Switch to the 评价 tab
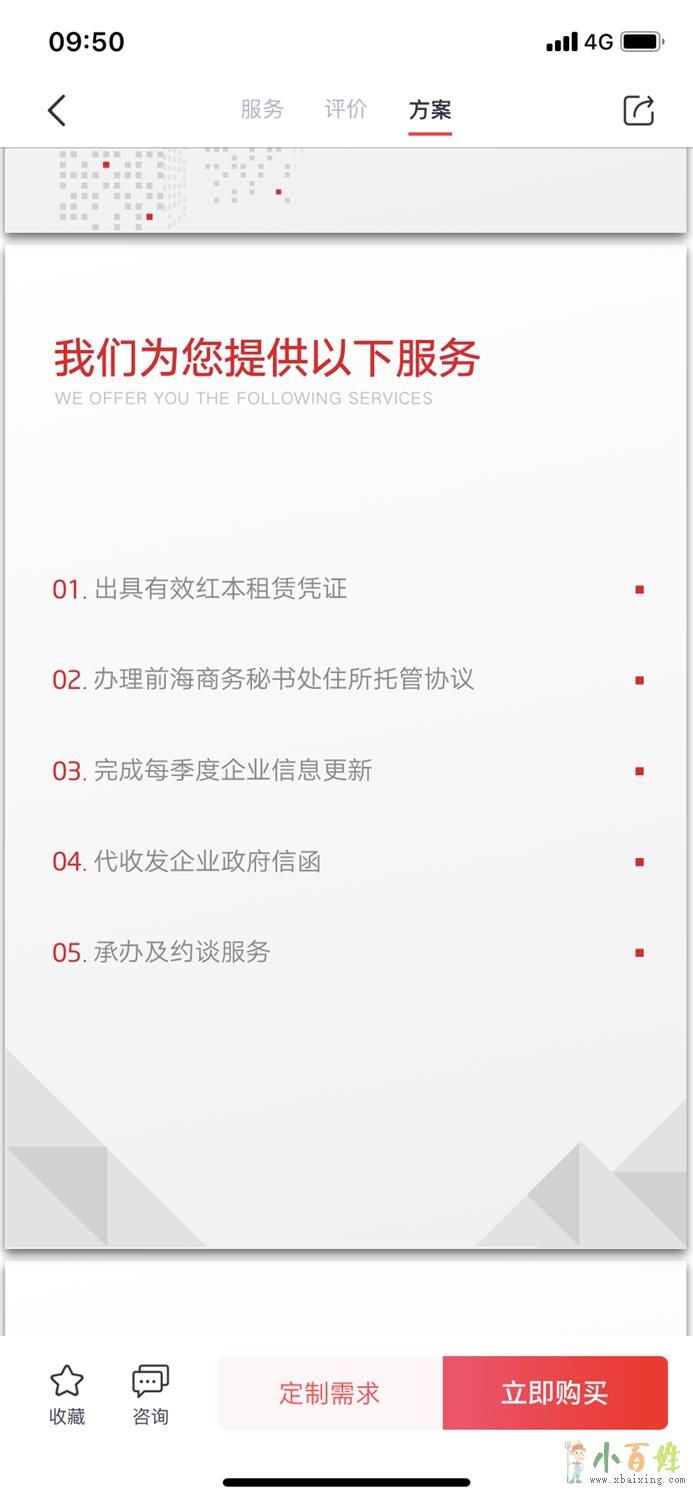The height and width of the screenshot is (1500, 693). [x=346, y=110]
